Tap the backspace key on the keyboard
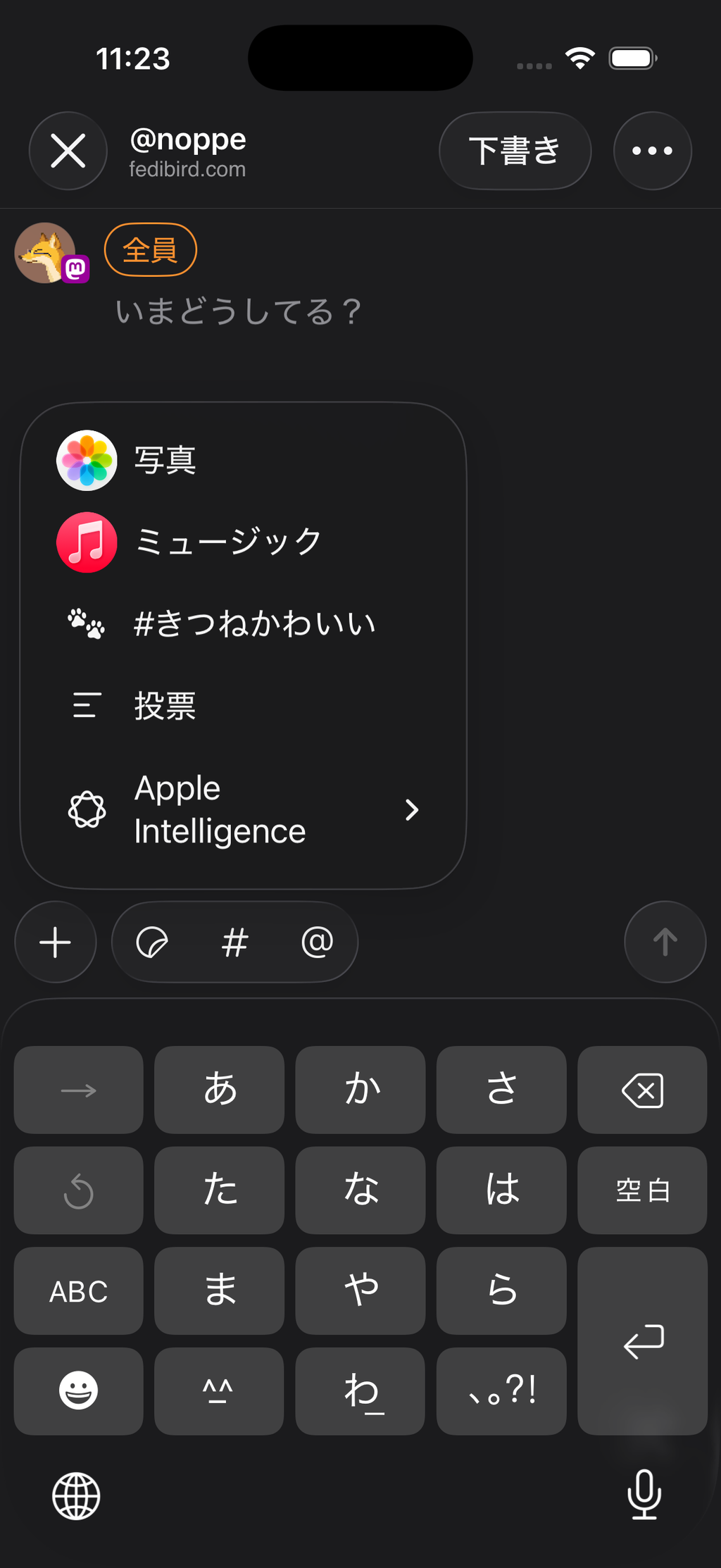This screenshot has height=1568, width=721. pyautogui.click(x=642, y=1090)
